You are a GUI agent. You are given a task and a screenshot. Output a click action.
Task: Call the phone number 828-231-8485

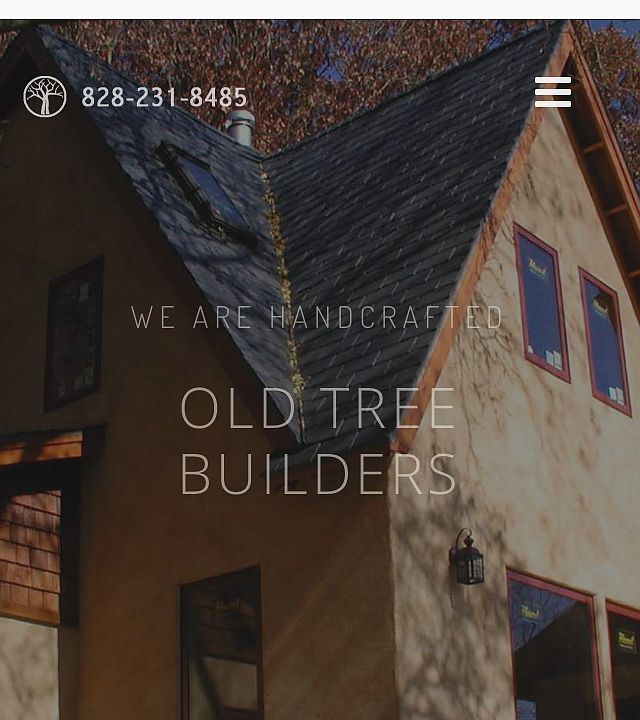164,97
